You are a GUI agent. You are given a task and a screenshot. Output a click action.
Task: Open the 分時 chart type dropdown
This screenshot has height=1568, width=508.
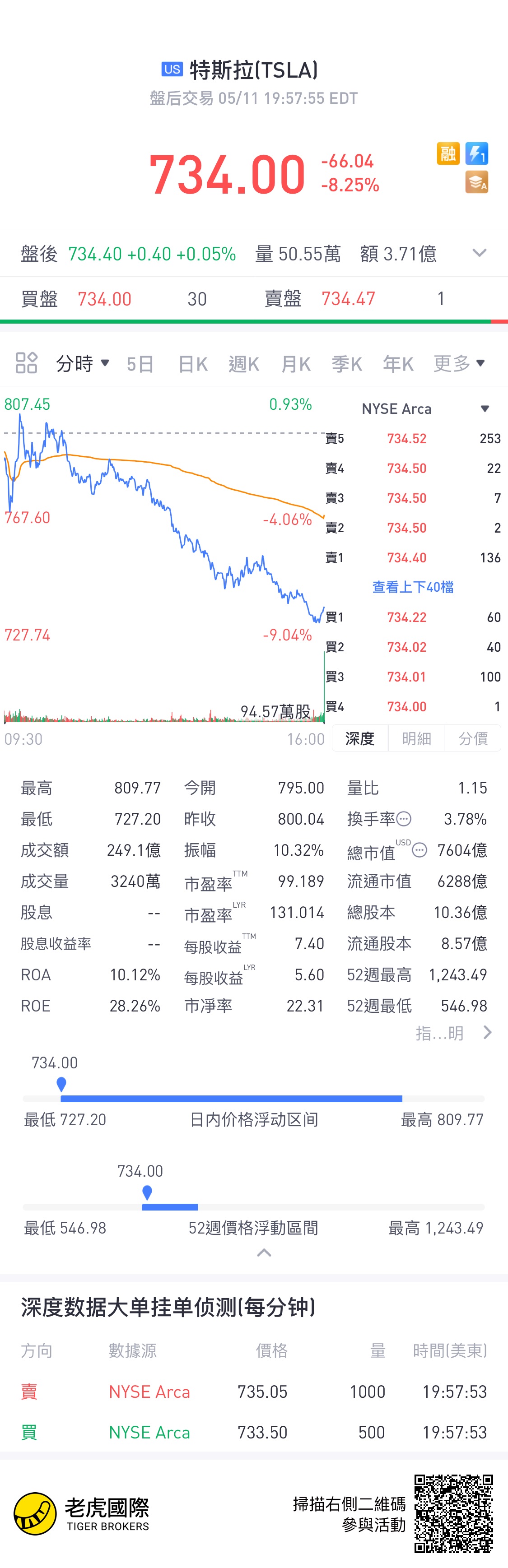click(x=82, y=363)
